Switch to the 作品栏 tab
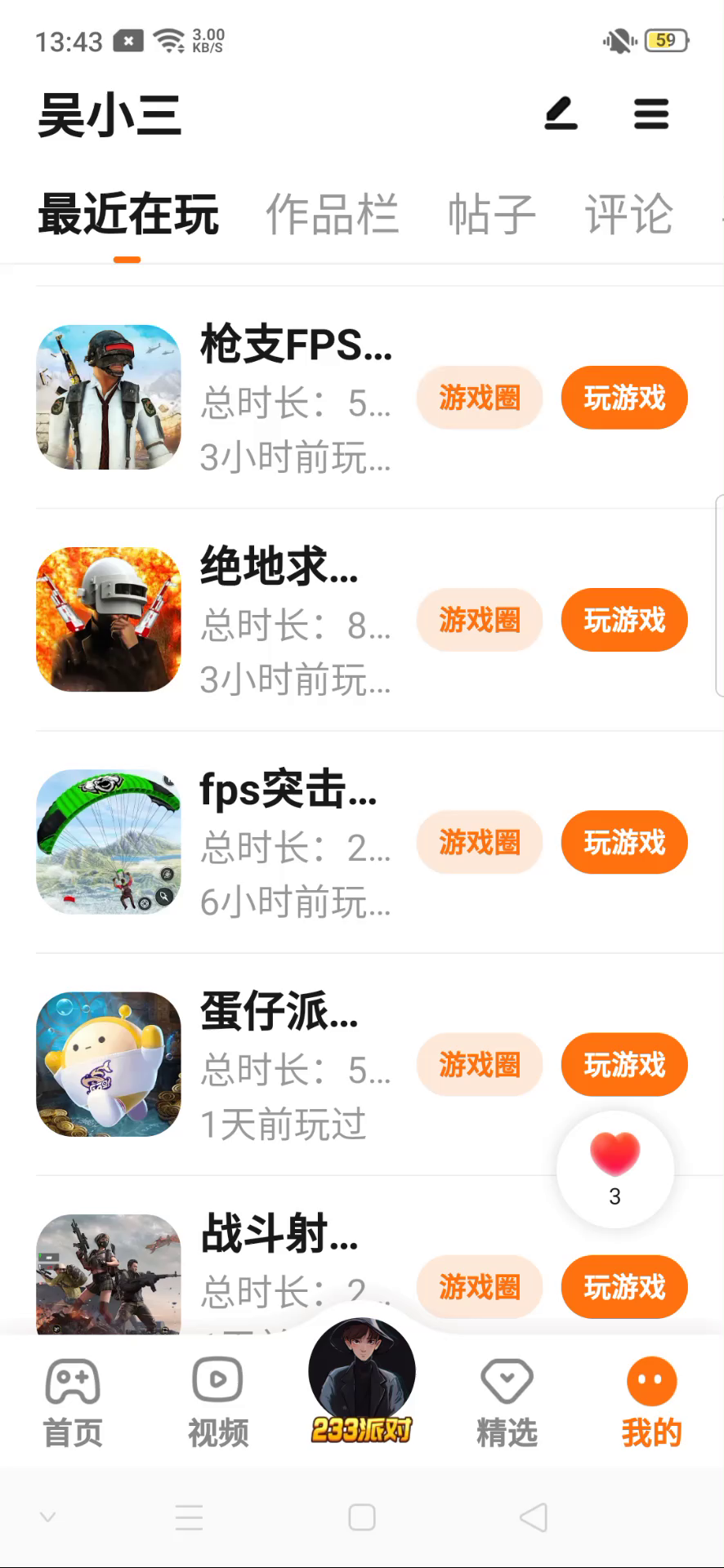This screenshot has height=1568, width=724. pos(332,215)
